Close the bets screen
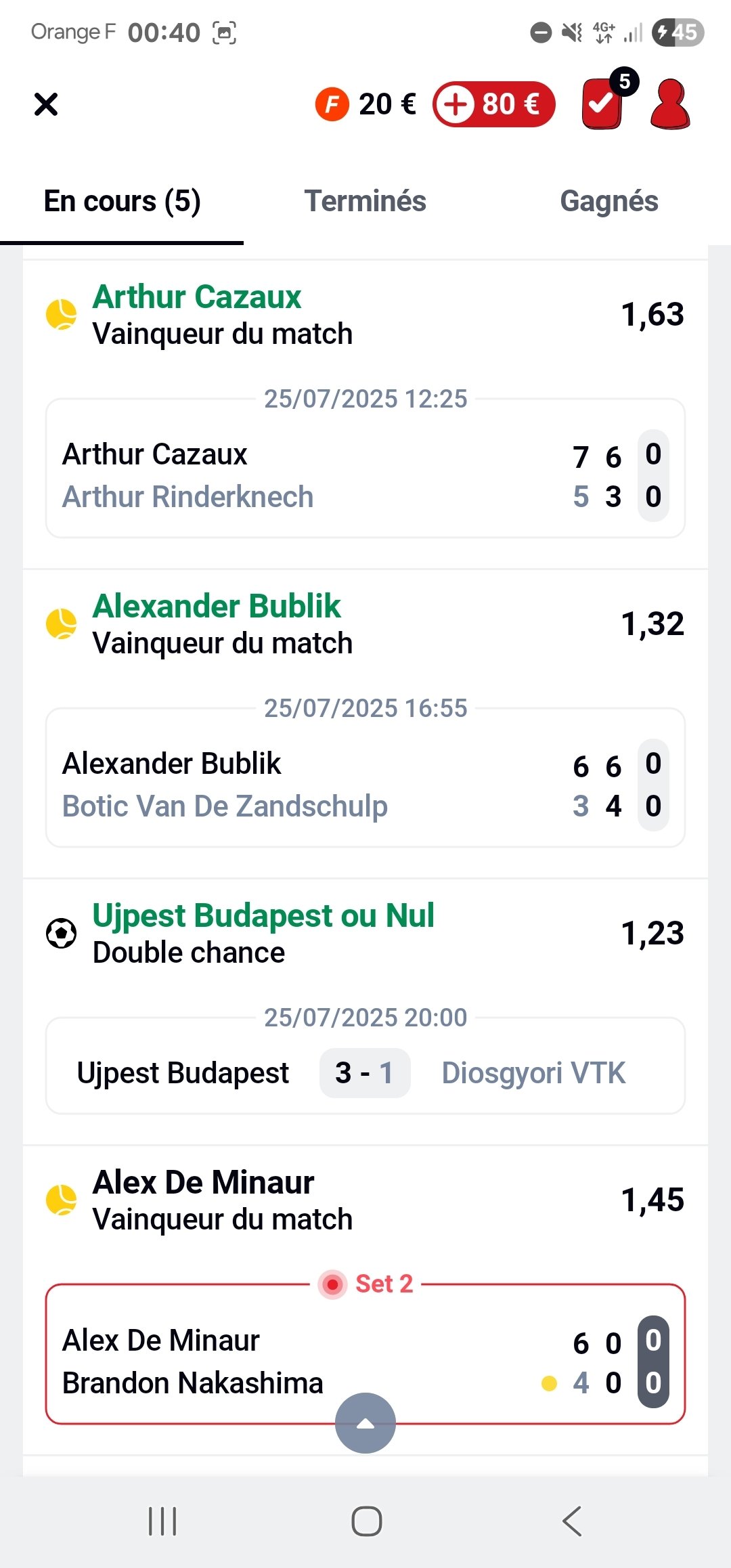 (x=46, y=105)
